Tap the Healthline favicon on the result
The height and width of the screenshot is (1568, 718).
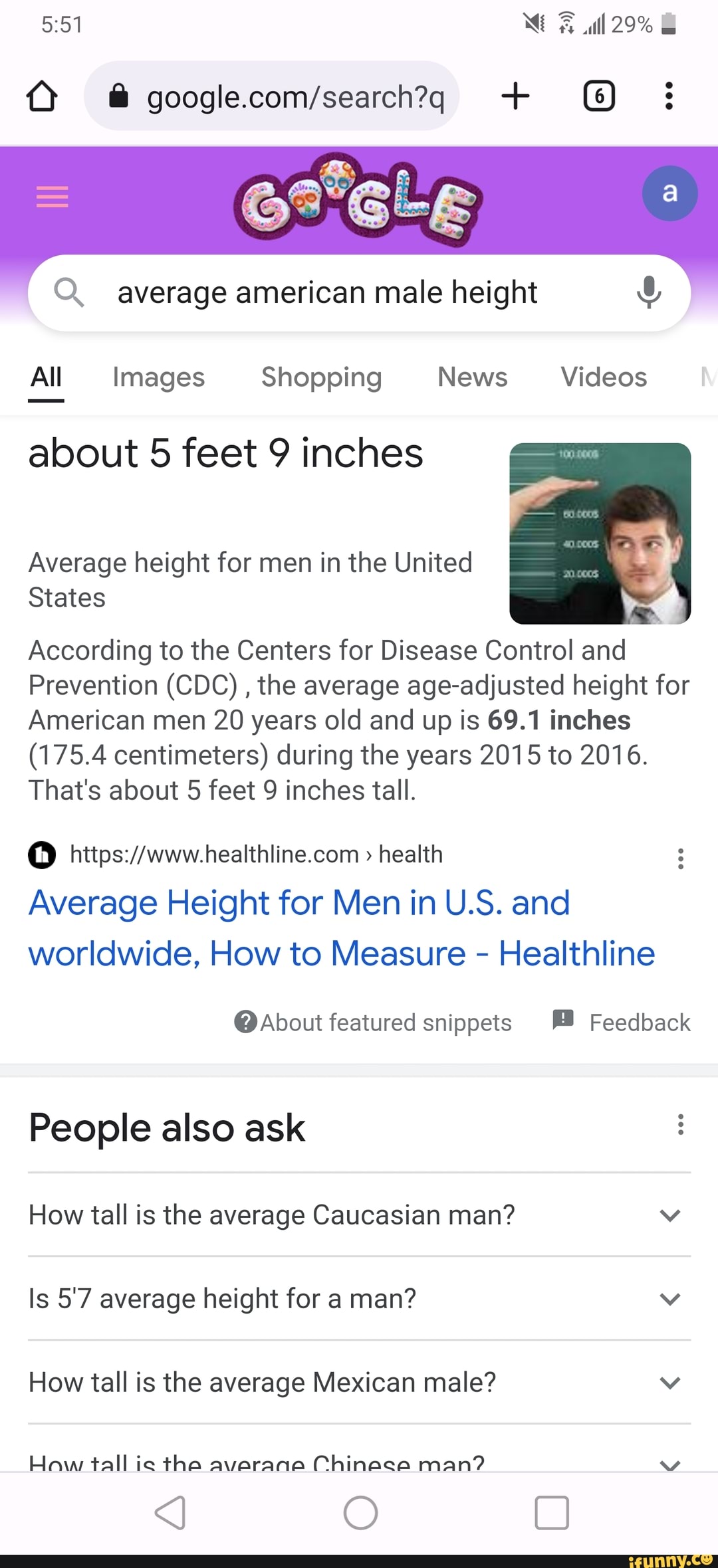41,854
